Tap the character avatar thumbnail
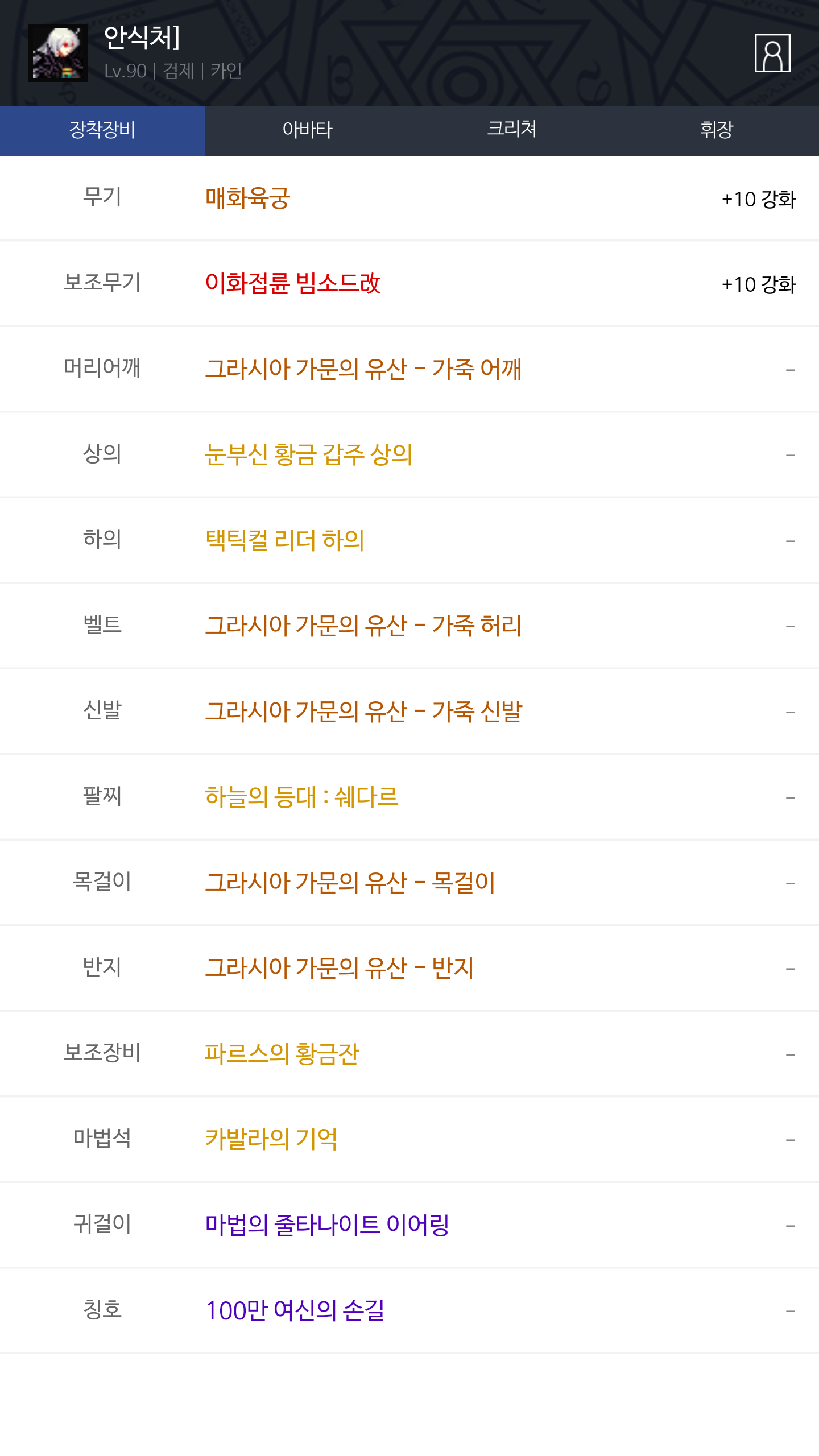Viewport: 819px width, 1456px height. tap(58, 53)
